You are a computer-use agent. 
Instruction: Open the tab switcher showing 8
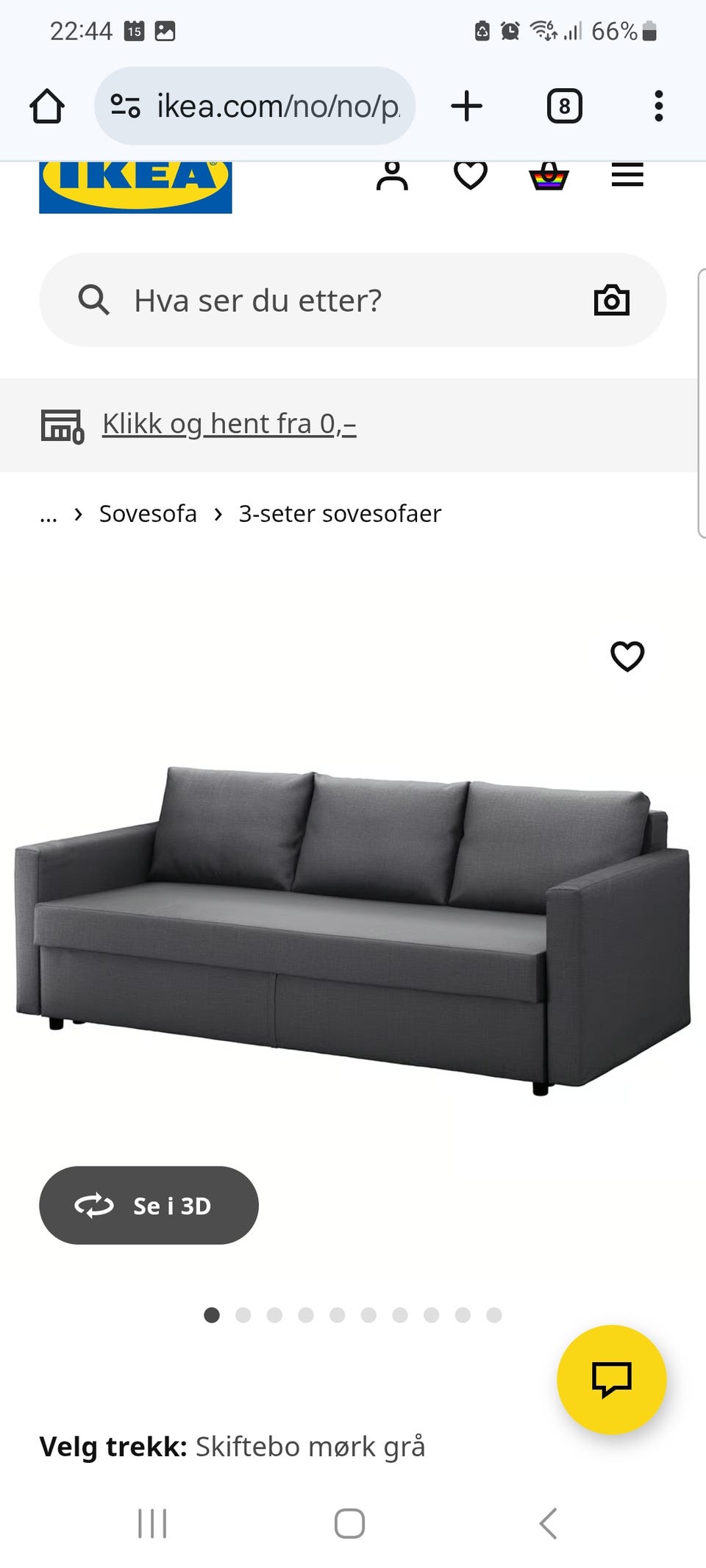pyautogui.click(x=563, y=105)
